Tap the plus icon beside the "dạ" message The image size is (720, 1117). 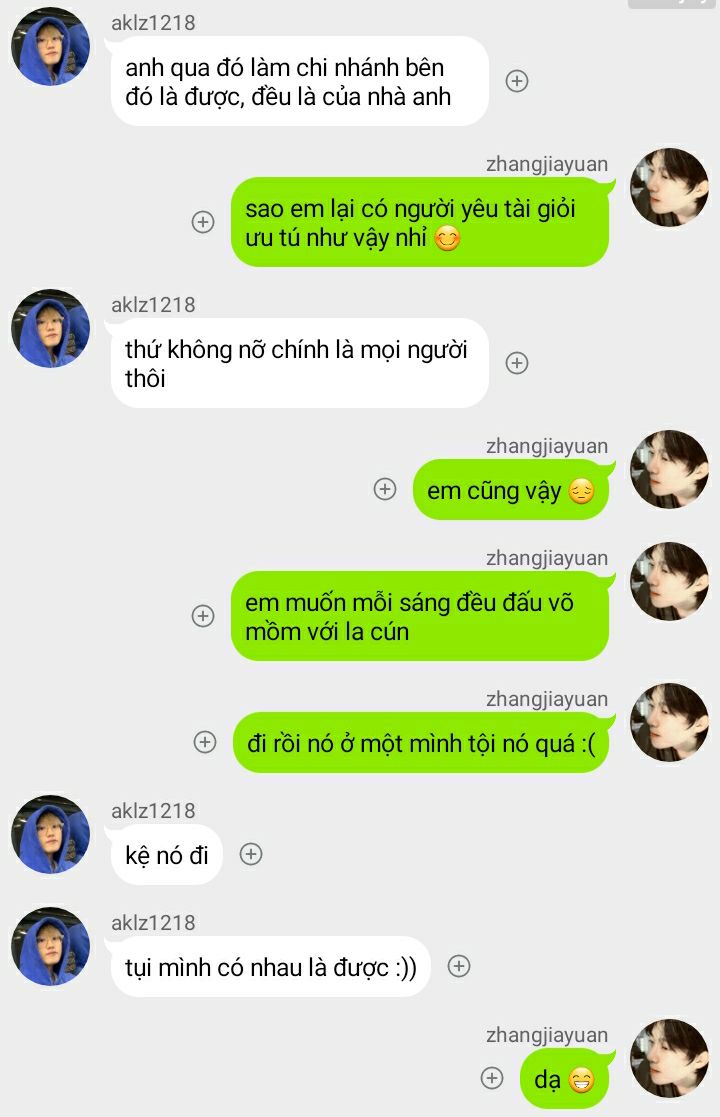click(492, 1077)
